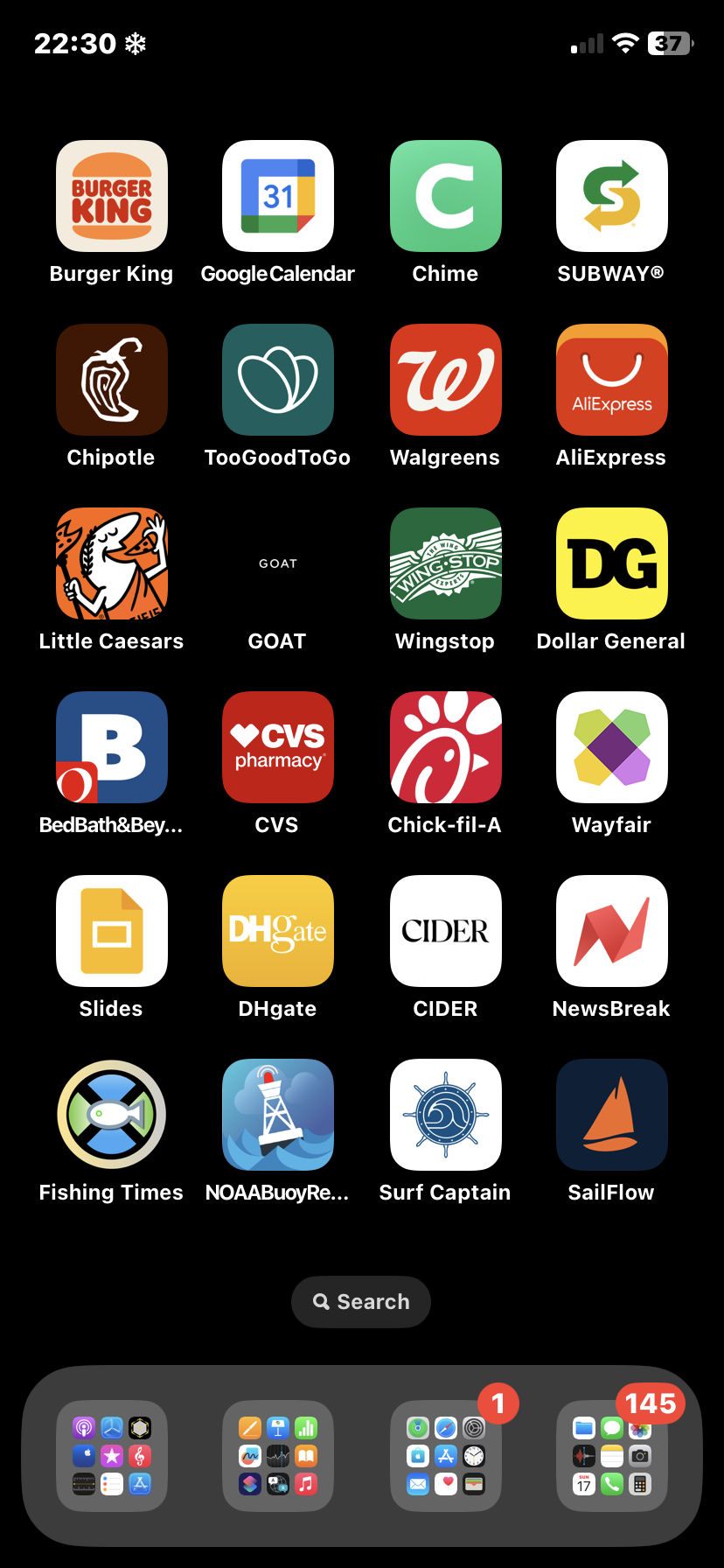The image size is (724, 1568).
Task: Open the CVS pharmacy app
Action: (278, 747)
